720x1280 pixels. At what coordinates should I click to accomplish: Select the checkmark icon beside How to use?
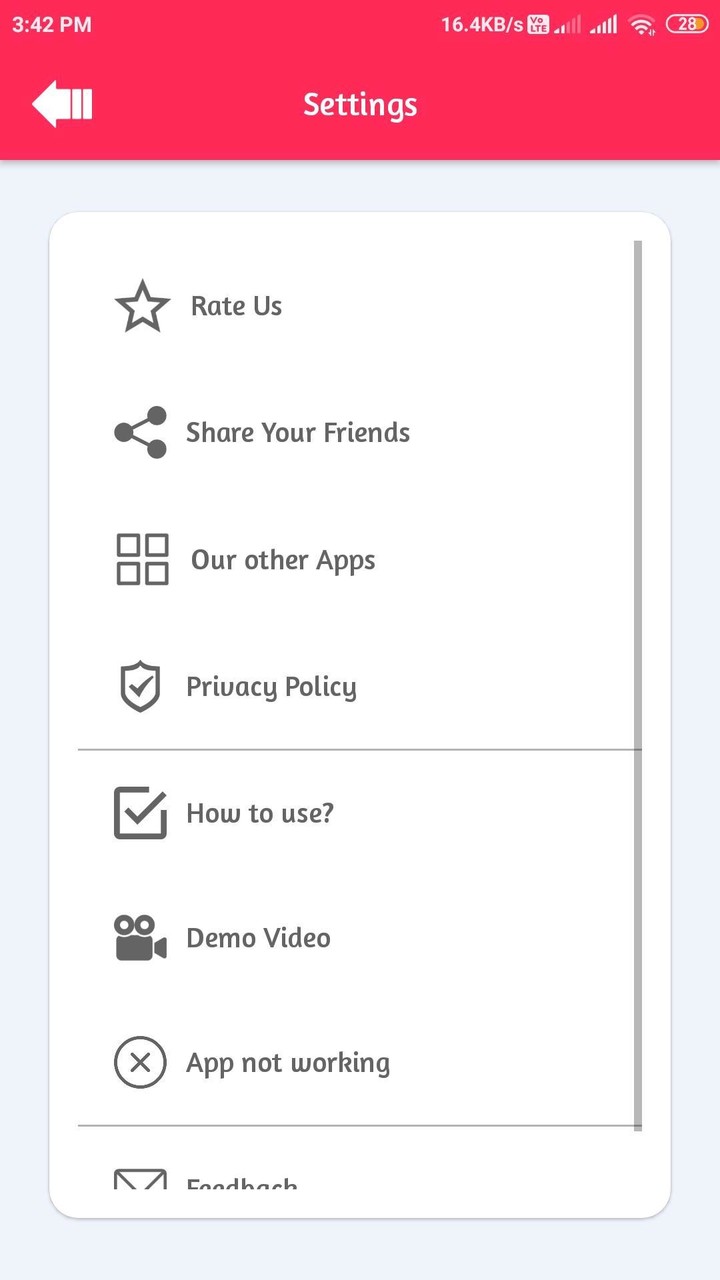[140, 813]
